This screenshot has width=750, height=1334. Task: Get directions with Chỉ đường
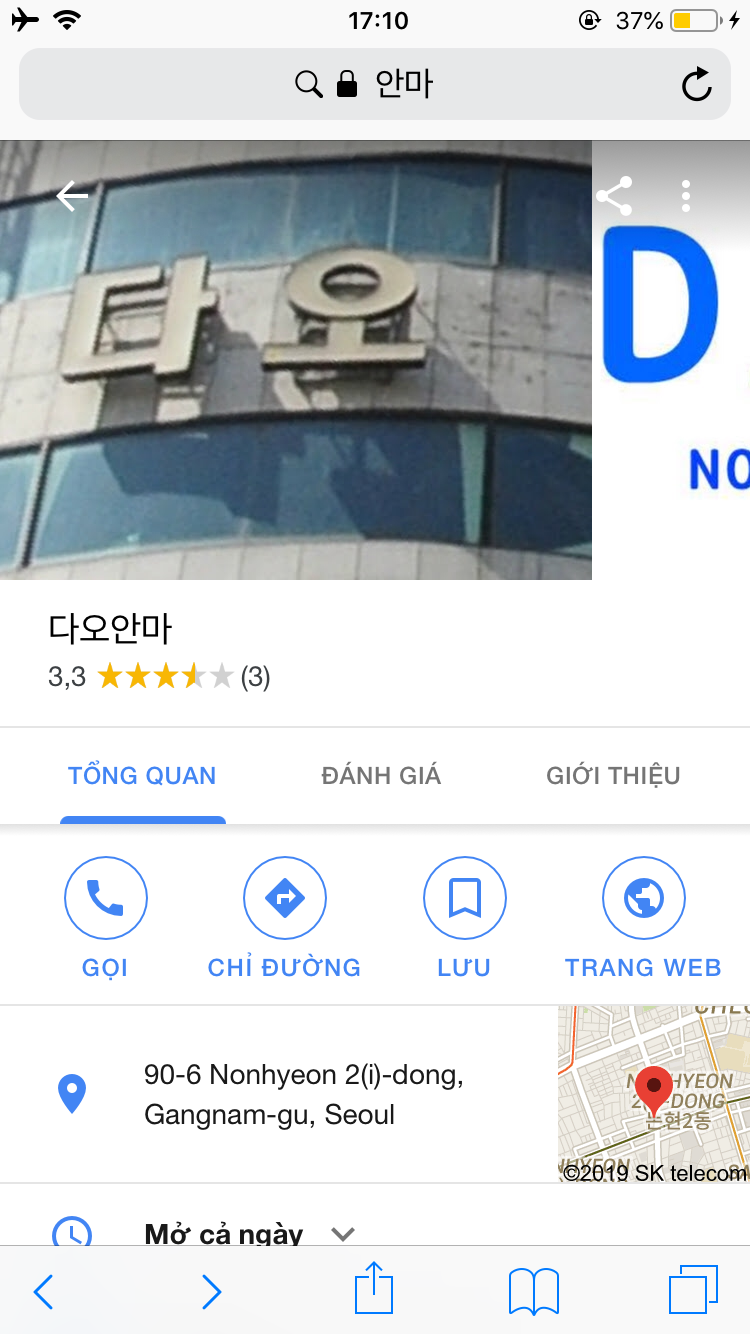coord(285,899)
